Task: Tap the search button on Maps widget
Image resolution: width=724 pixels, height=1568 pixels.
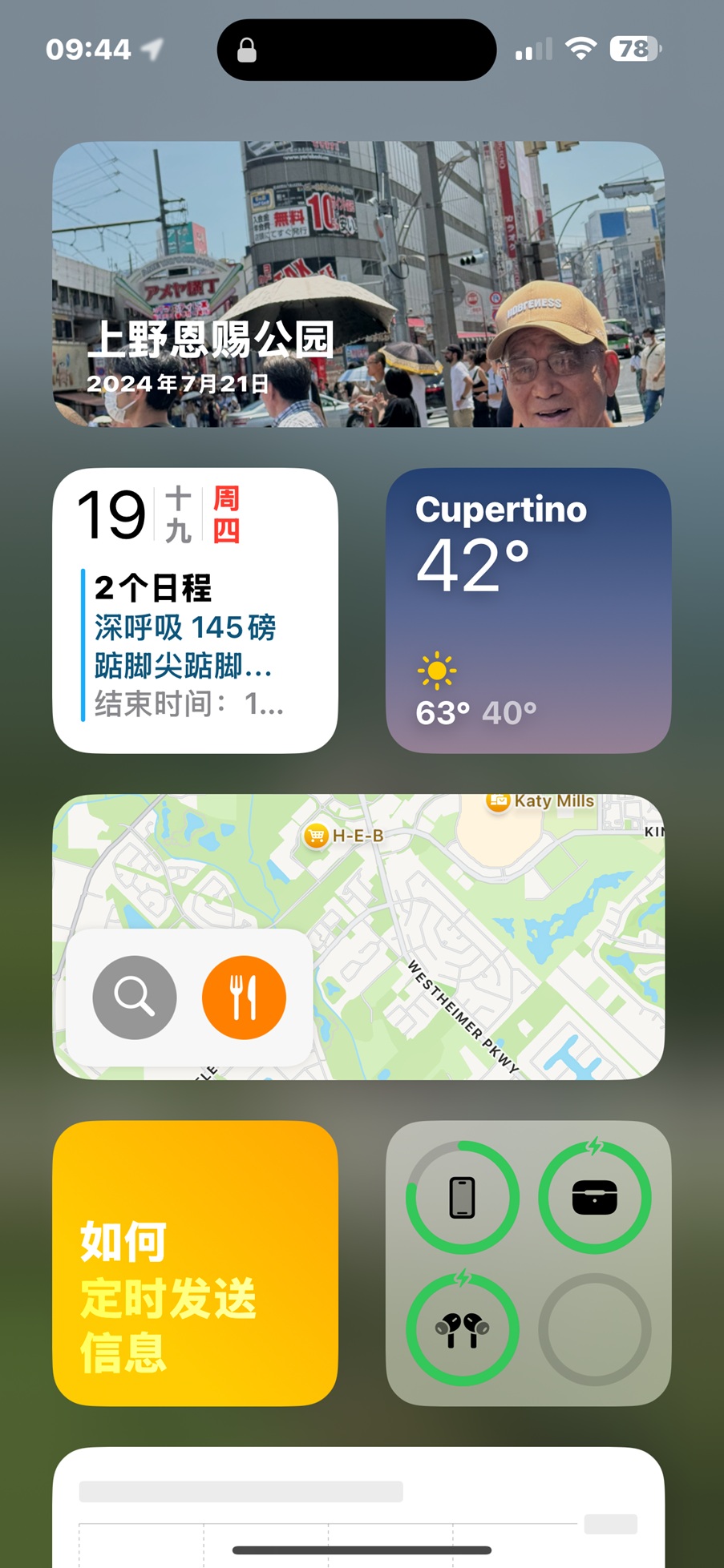Action: click(135, 998)
